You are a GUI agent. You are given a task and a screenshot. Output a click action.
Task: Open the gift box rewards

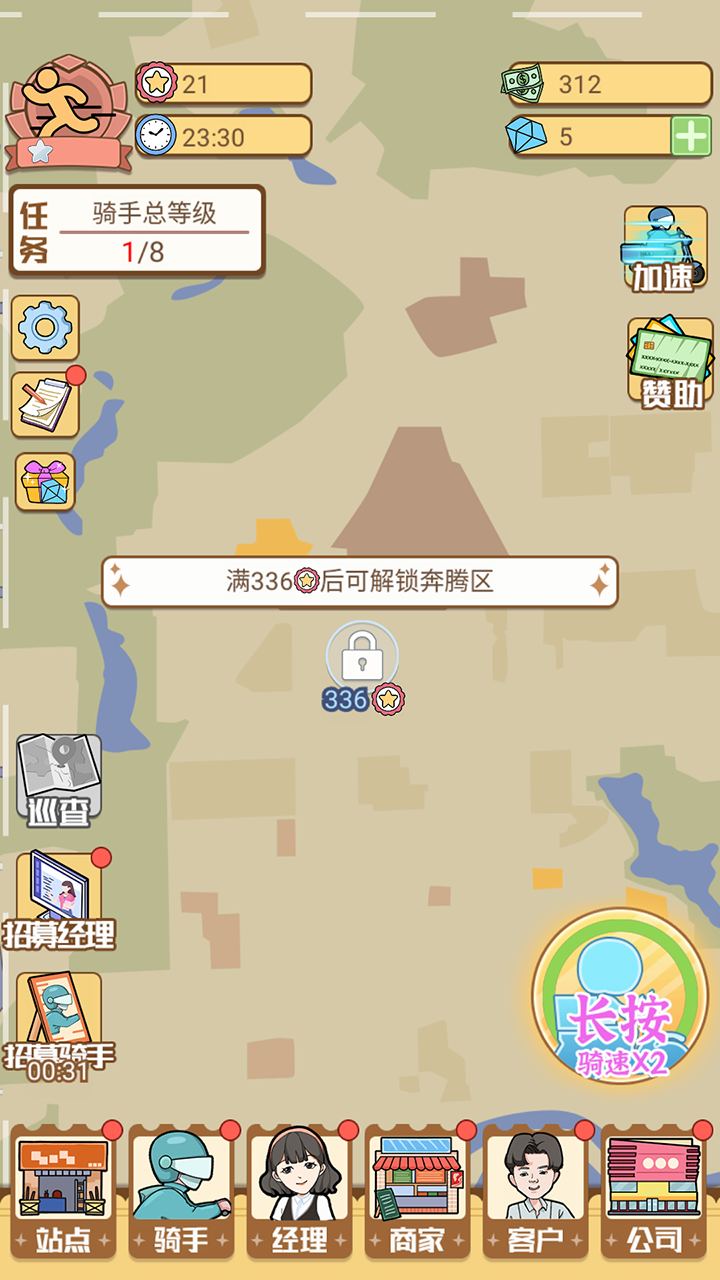pos(45,481)
